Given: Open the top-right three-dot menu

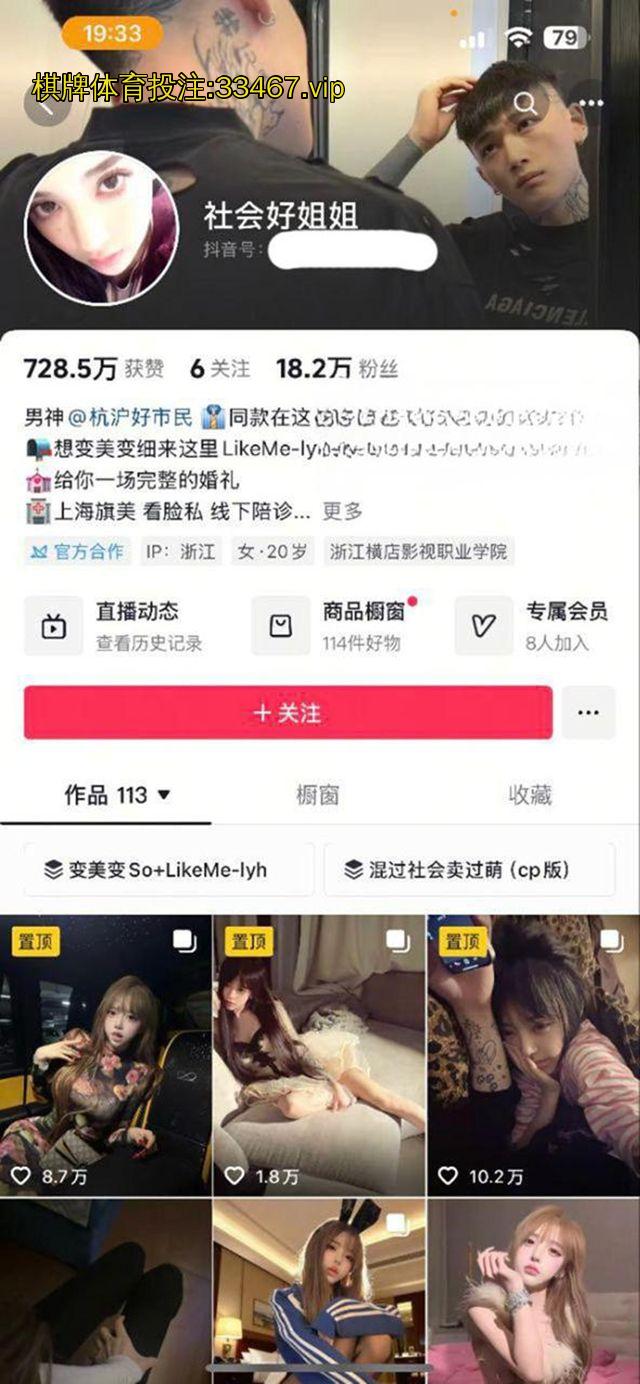Looking at the screenshot, I should pyautogui.click(x=591, y=103).
